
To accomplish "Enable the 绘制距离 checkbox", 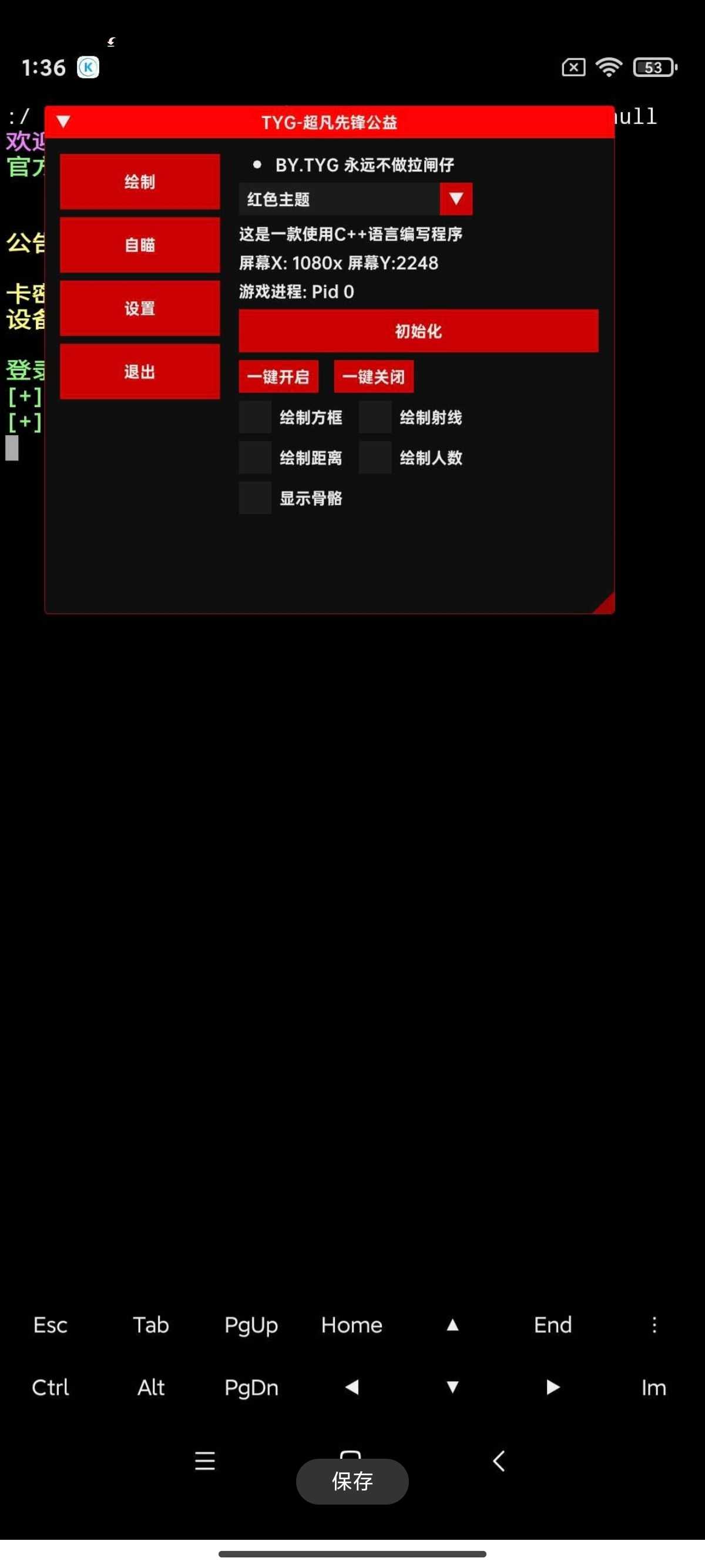I will point(255,457).
